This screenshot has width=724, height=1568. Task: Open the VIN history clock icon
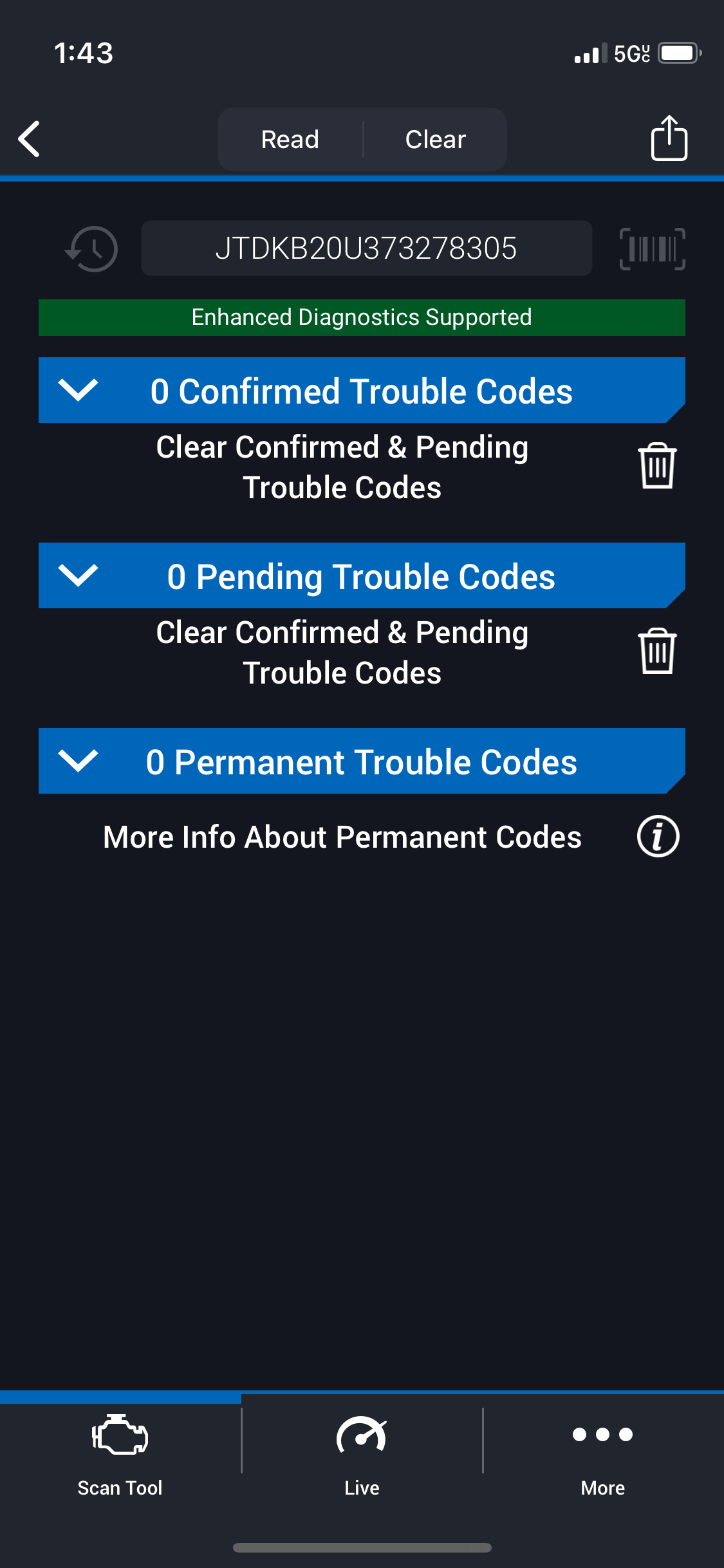tap(92, 249)
